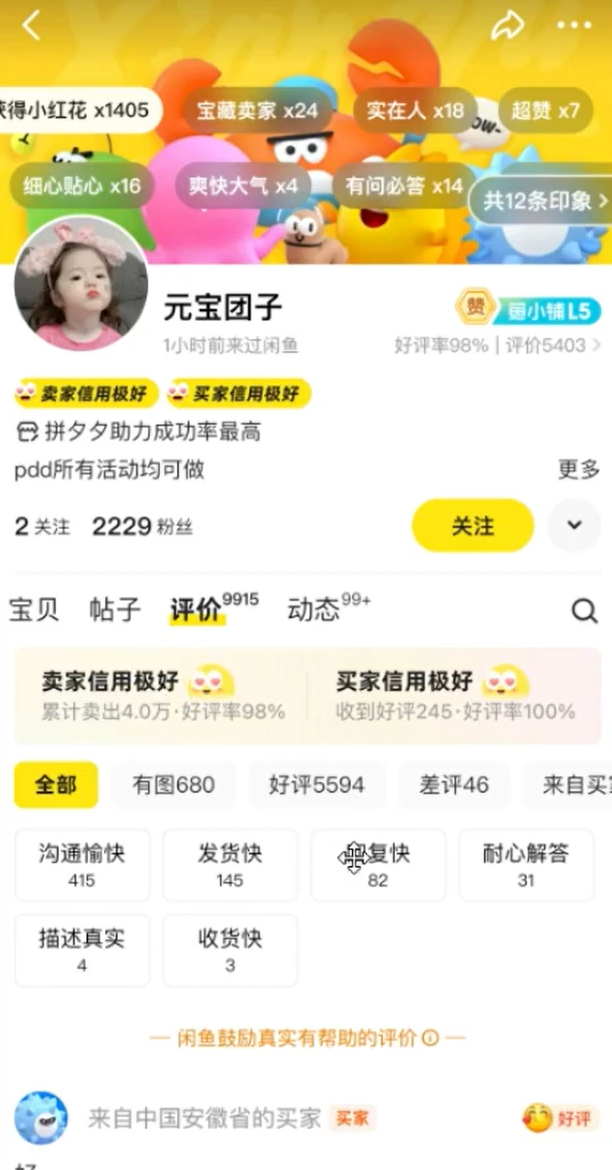Screen dimensions: 612x1170
Task: Select the 发货快 review tag
Action: click(230, 865)
